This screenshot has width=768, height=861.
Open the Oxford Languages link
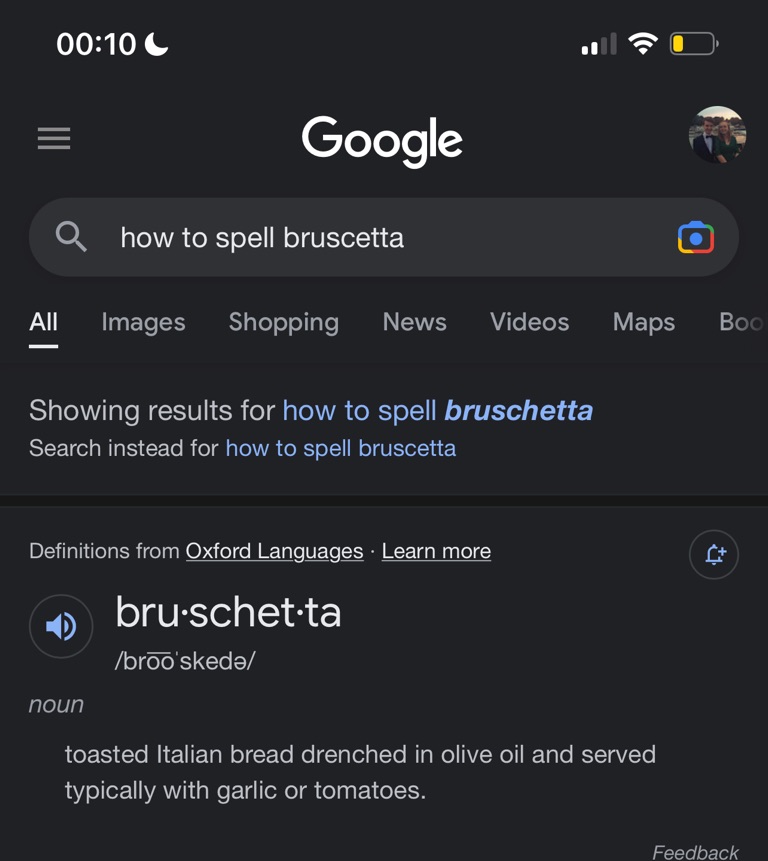click(x=274, y=551)
